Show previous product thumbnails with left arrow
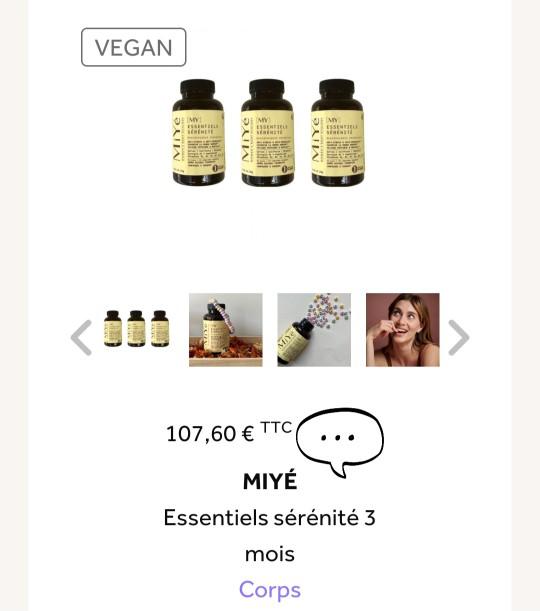The width and height of the screenshot is (540, 611). (x=81, y=337)
